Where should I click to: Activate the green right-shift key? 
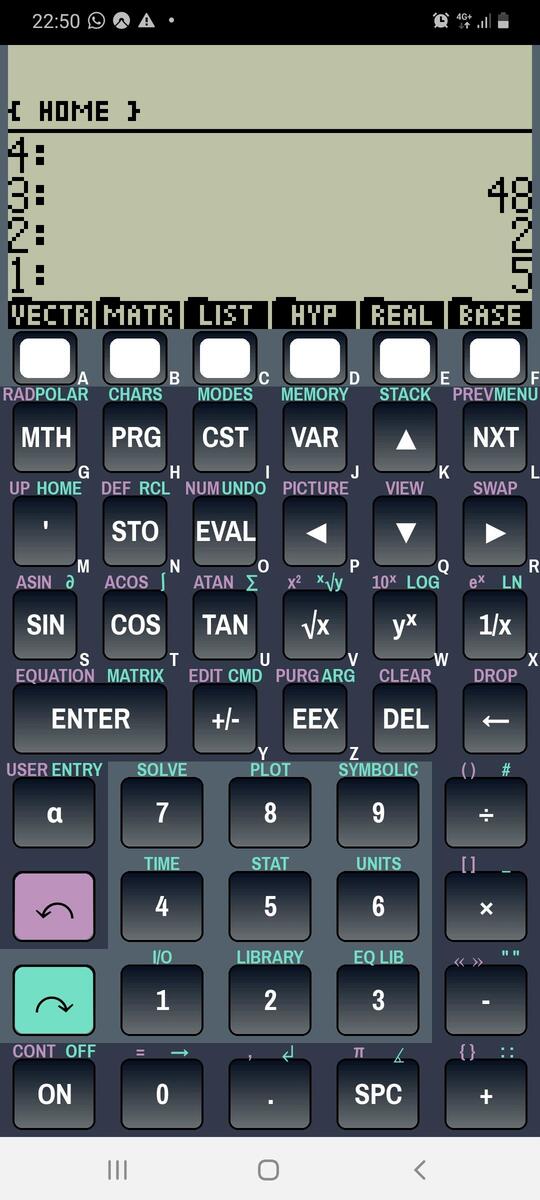click(54, 1001)
